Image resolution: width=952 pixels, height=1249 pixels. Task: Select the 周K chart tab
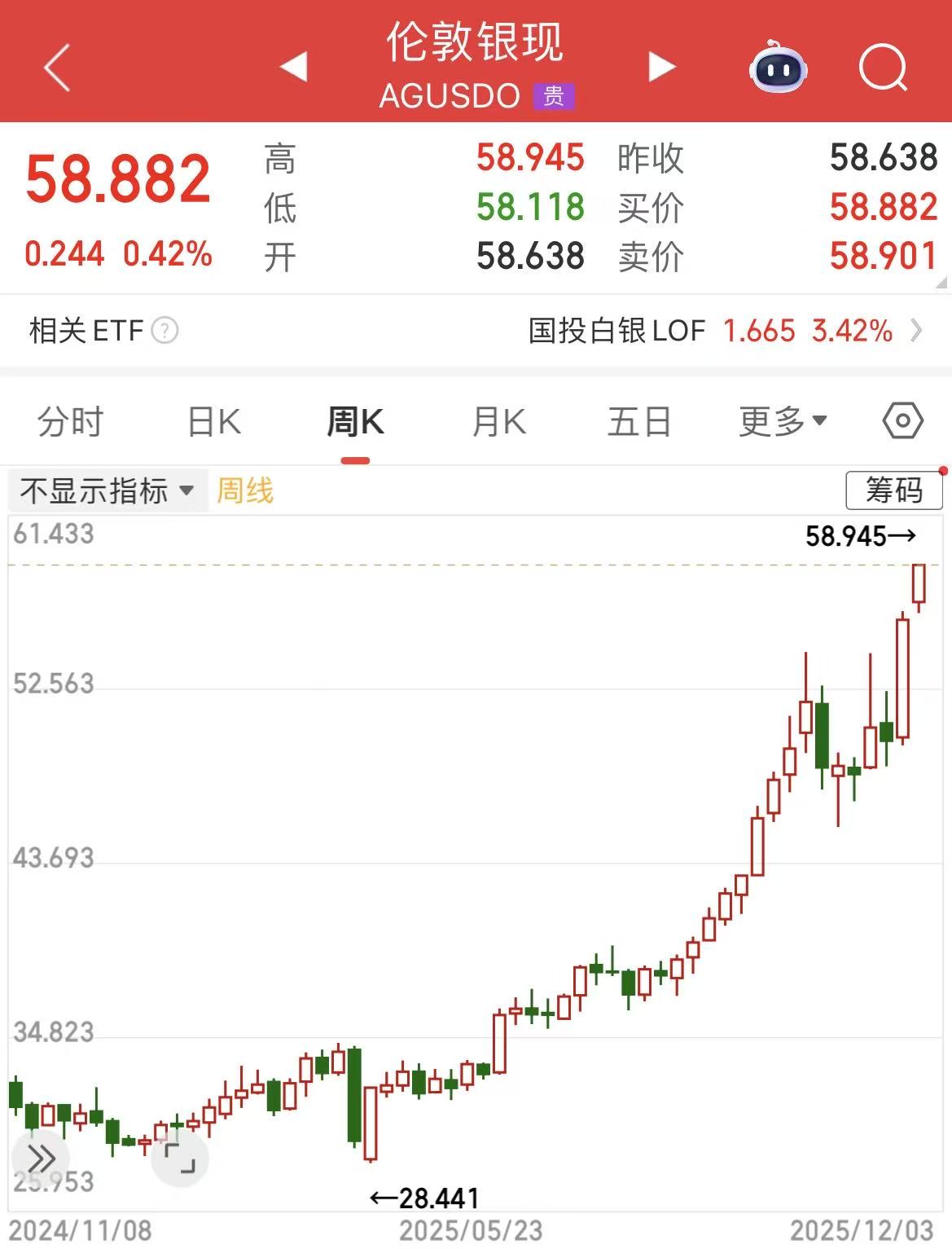(x=355, y=422)
